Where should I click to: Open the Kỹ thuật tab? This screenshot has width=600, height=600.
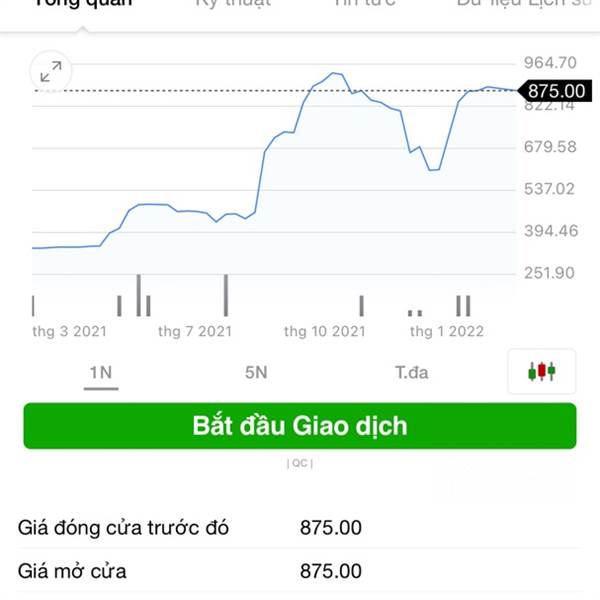(x=232, y=4)
